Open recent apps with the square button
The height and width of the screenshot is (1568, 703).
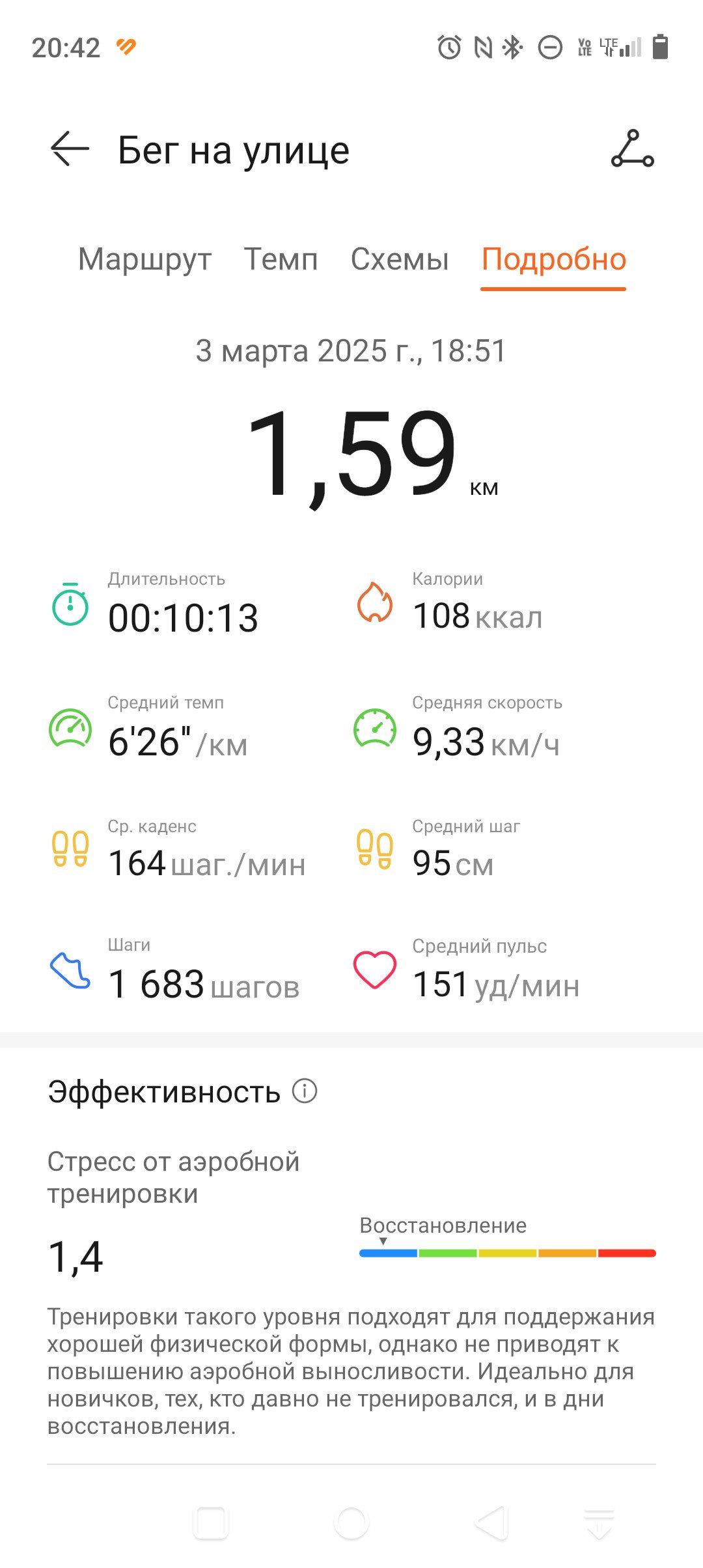point(211,1523)
